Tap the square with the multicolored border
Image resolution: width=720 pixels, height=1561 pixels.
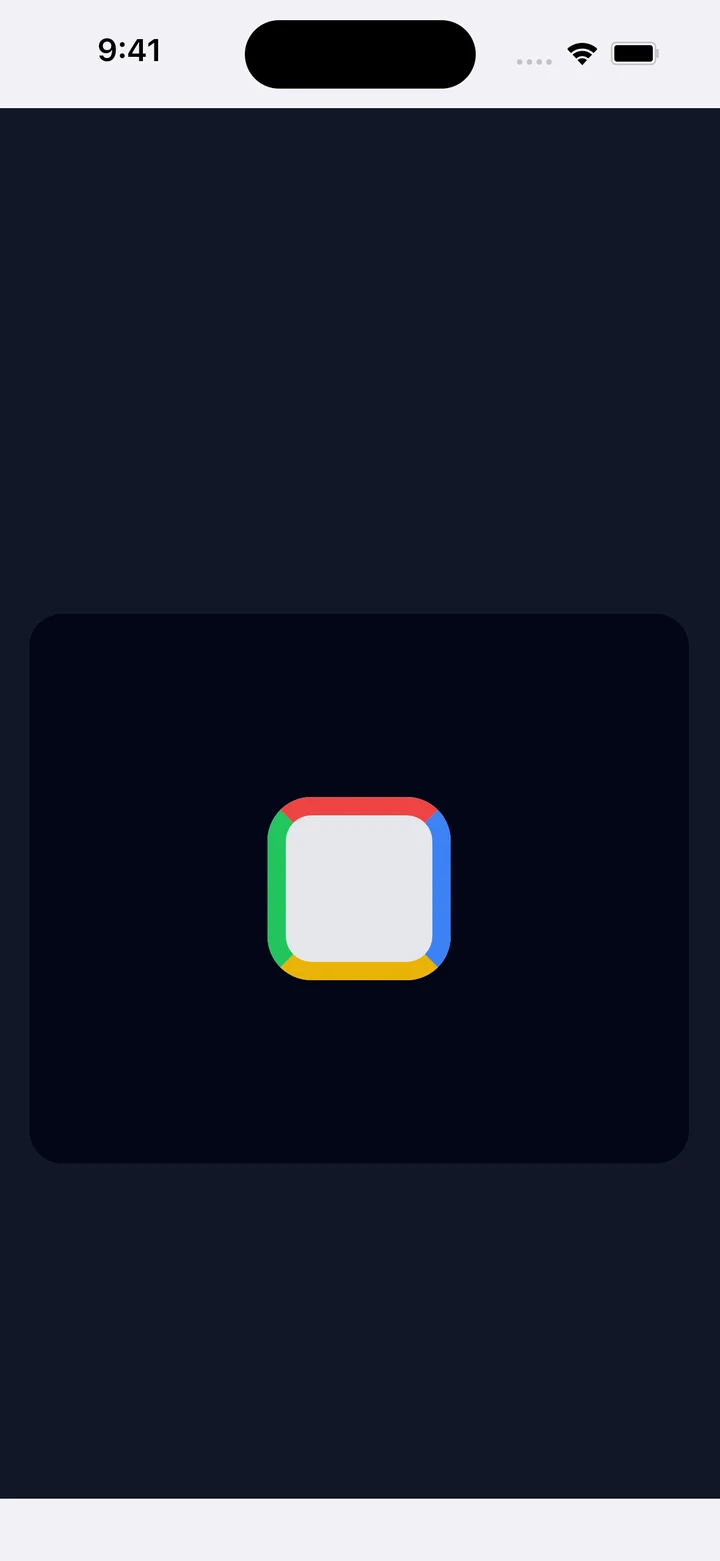(x=359, y=888)
